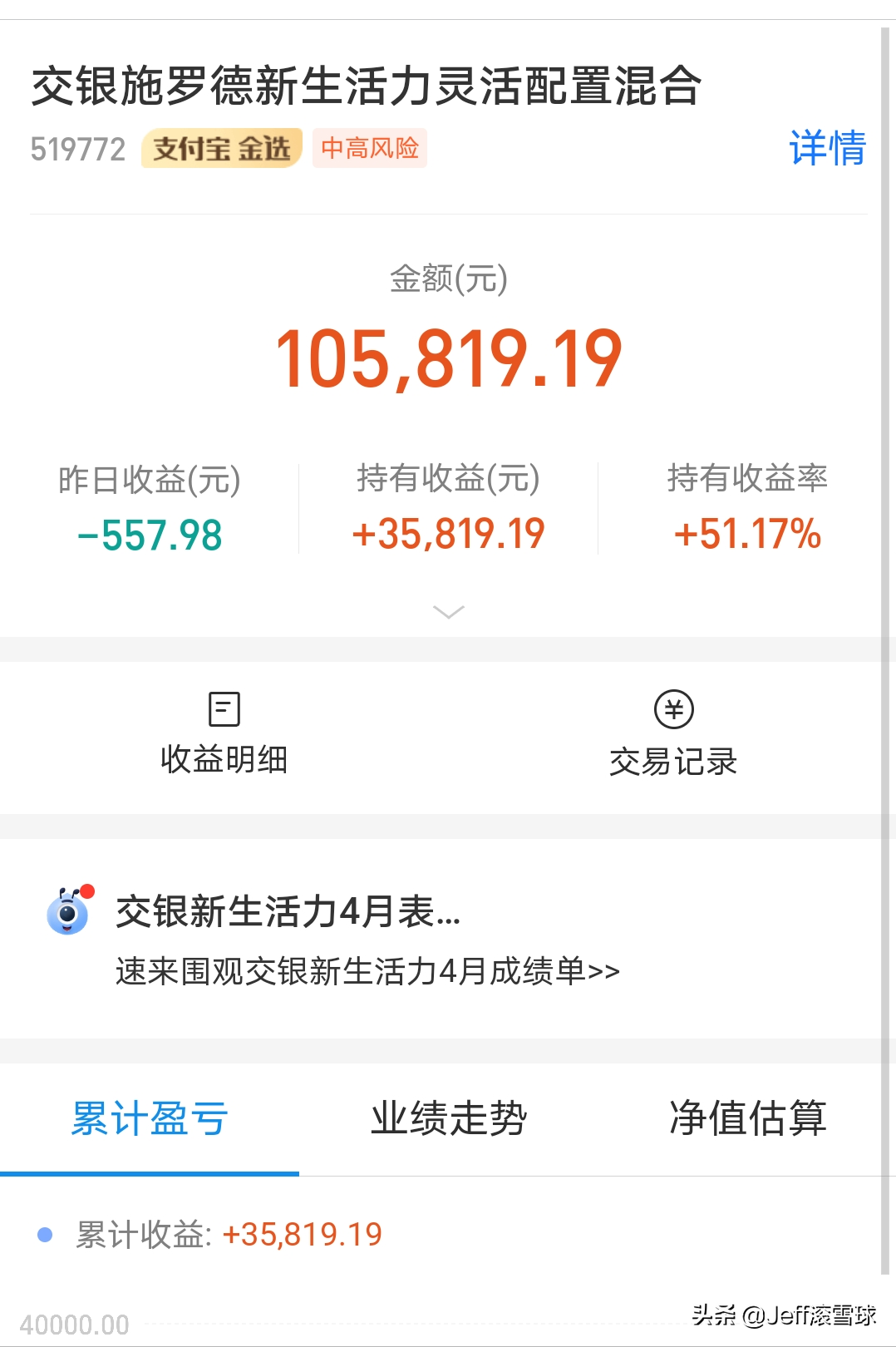View 交易记录 transaction history

[673, 734]
